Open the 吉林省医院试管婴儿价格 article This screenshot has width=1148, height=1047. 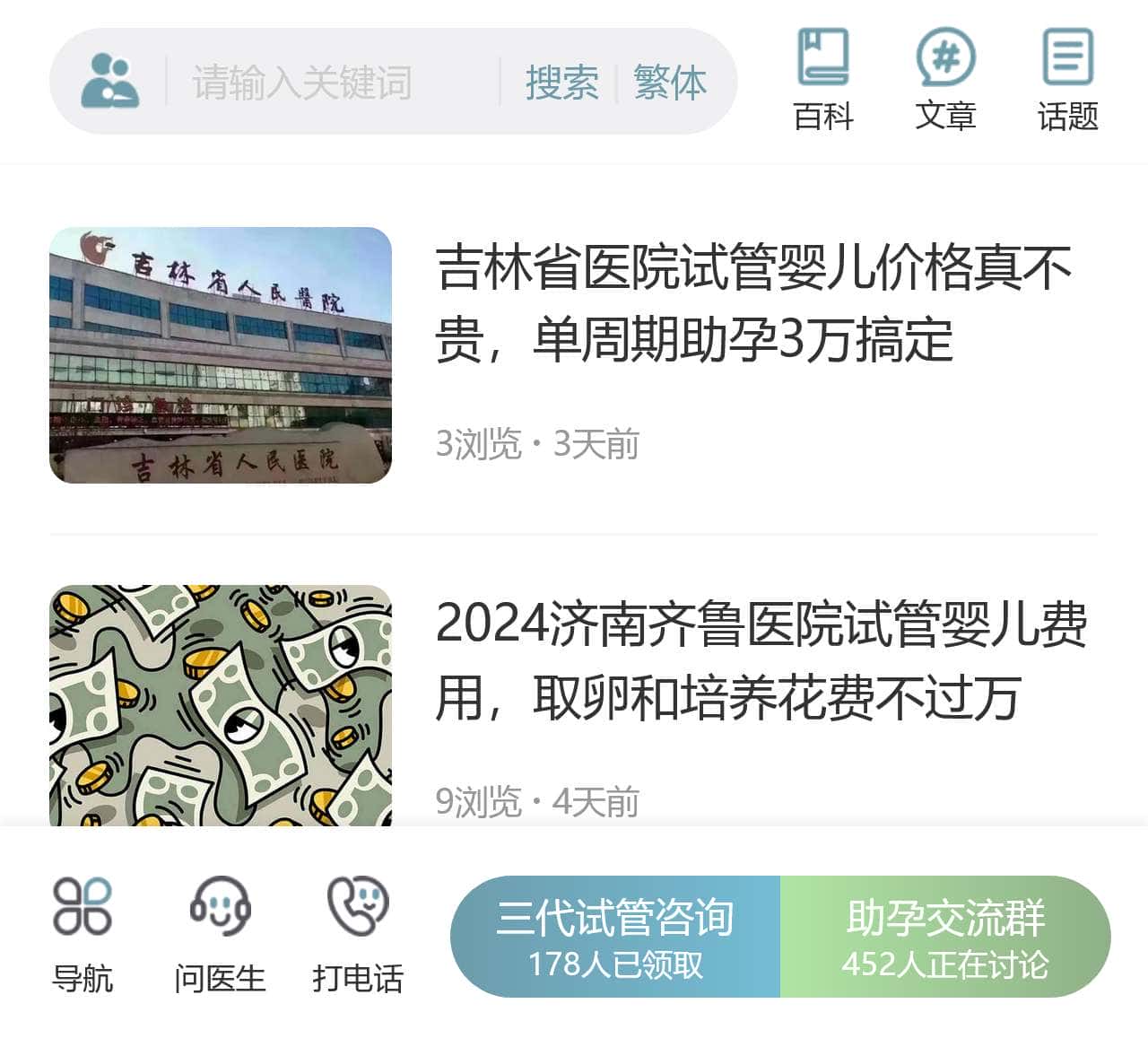(752, 303)
